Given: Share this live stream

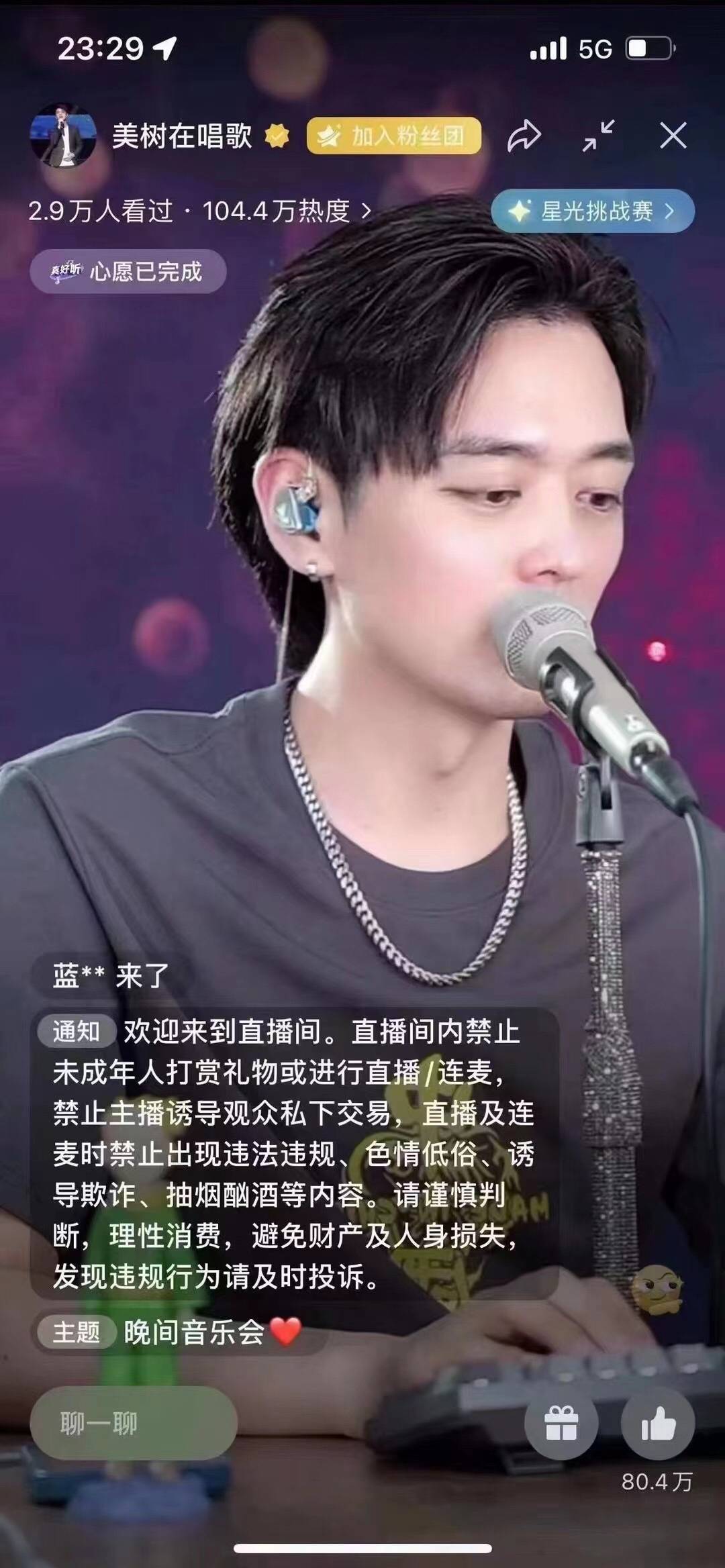Looking at the screenshot, I should pos(524,136).
